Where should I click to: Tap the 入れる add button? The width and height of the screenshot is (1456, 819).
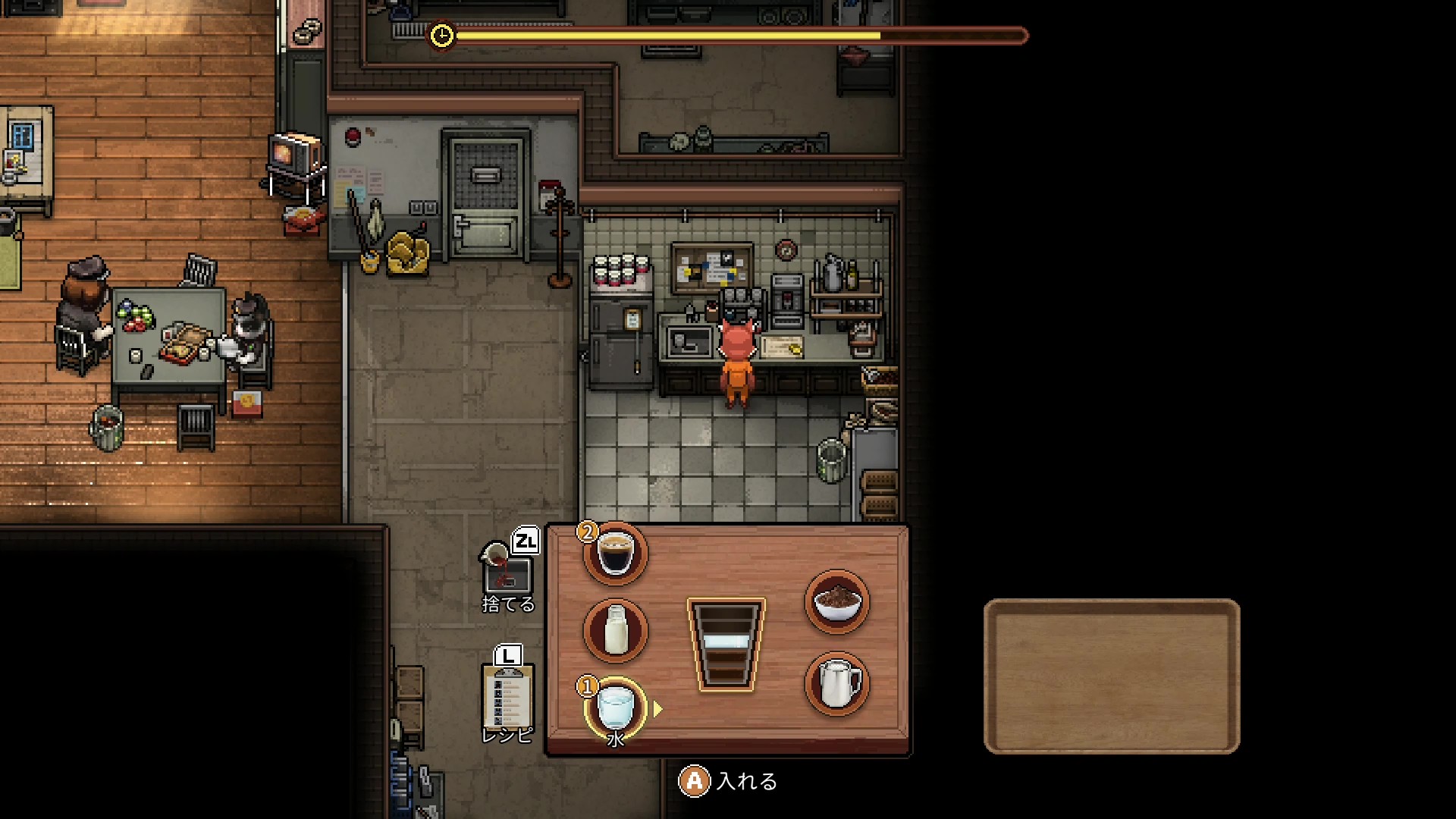click(x=729, y=781)
